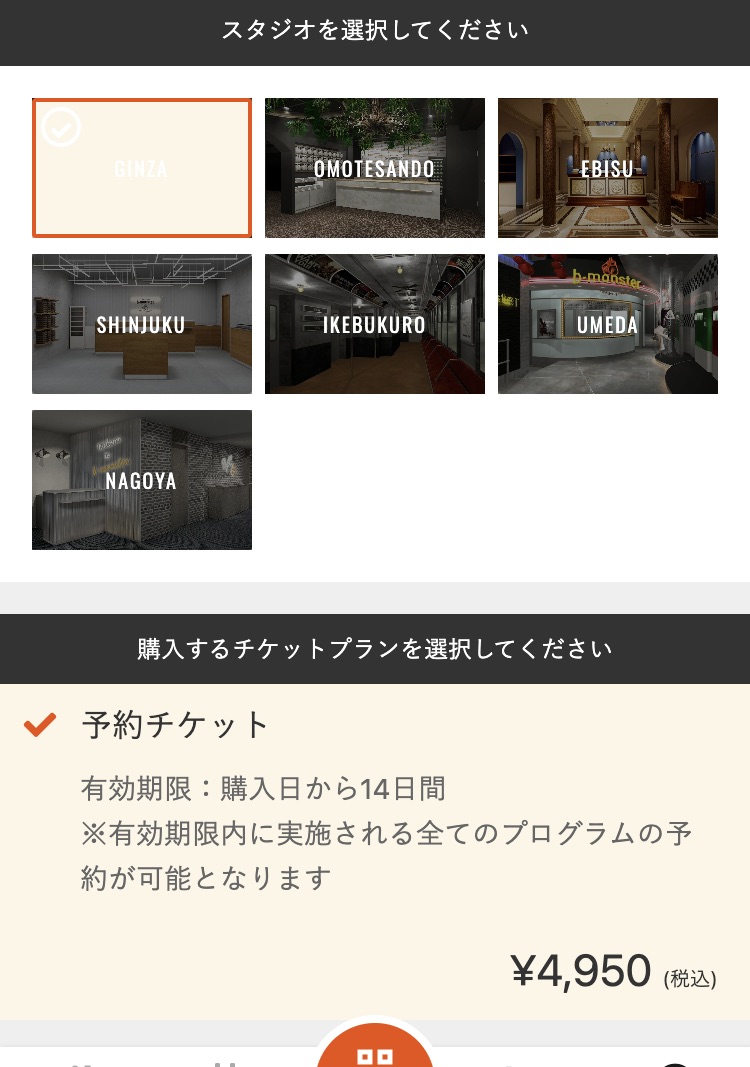Pick the UMEDA studio
Viewport: 750px width, 1067px height.
(607, 324)
